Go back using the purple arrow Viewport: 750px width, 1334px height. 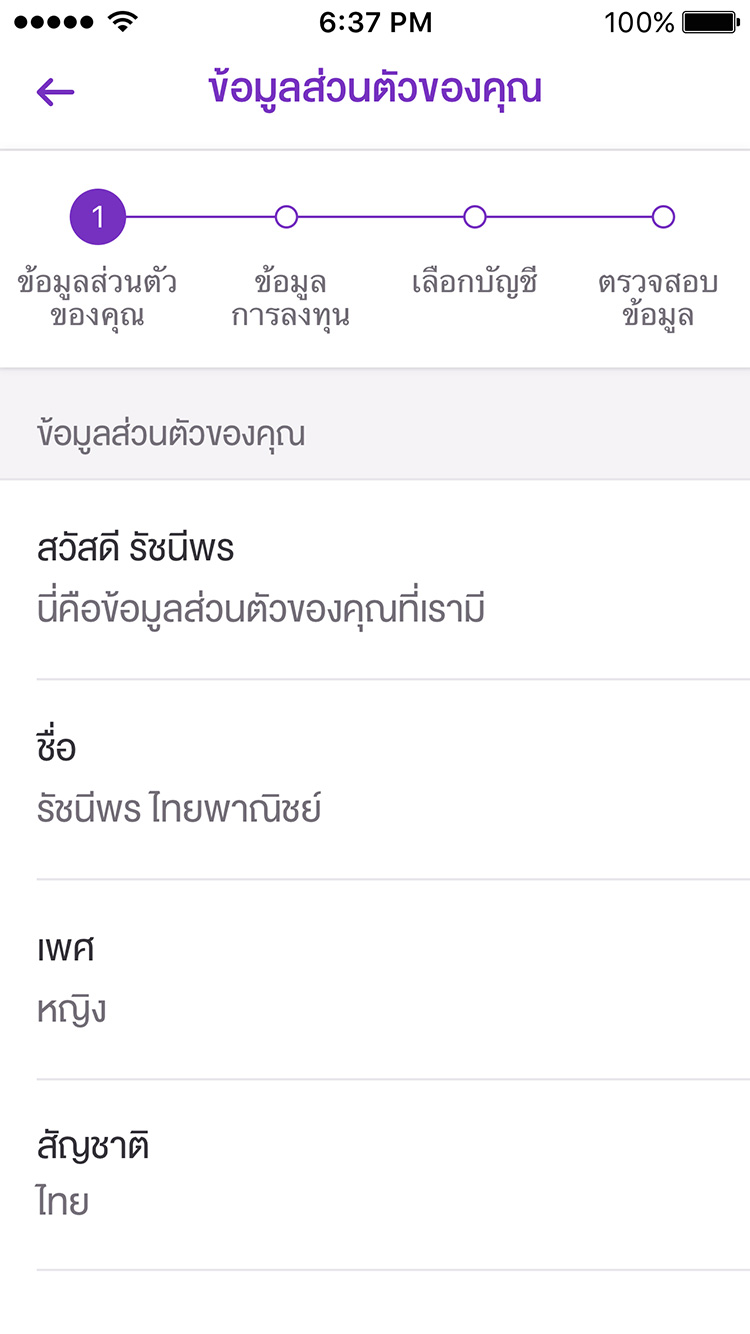tap(55, 92)
